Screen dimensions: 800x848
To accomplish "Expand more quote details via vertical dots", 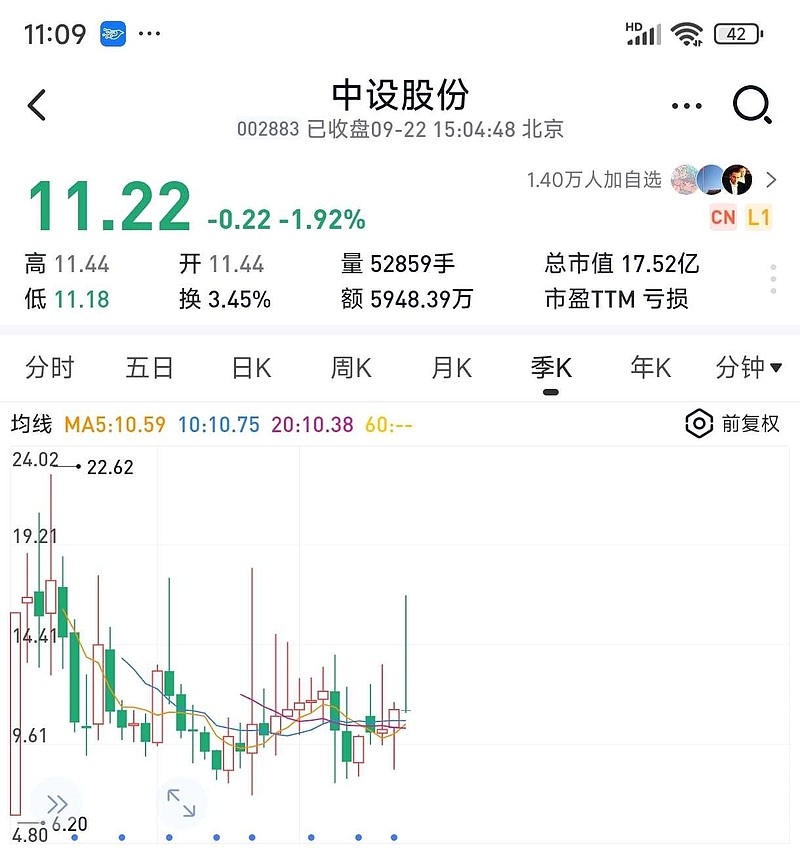I will pos(774,280).
